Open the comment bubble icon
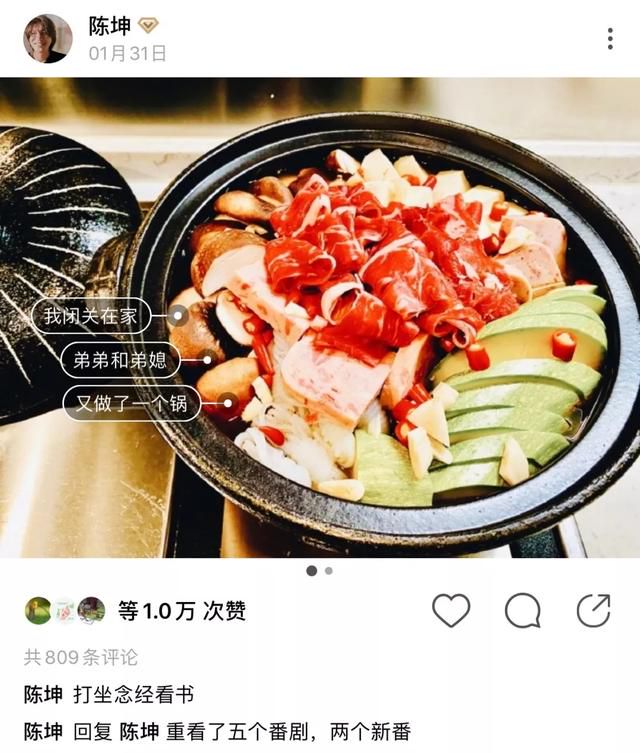The height and width of the screenshot is (753, 640). point(522,610)
